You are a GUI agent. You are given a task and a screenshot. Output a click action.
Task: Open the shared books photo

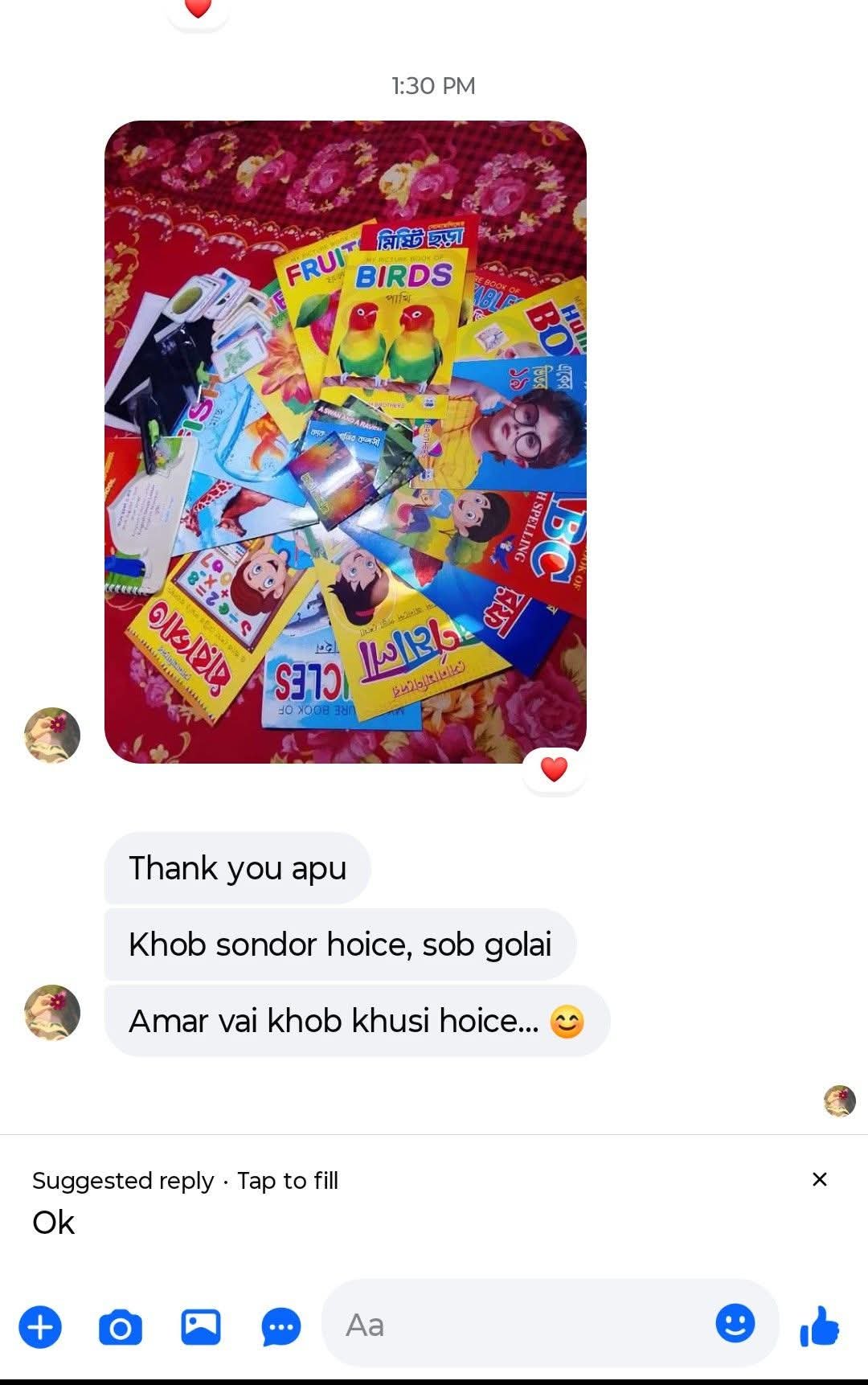pyautogui.click(x=346, y=442)
